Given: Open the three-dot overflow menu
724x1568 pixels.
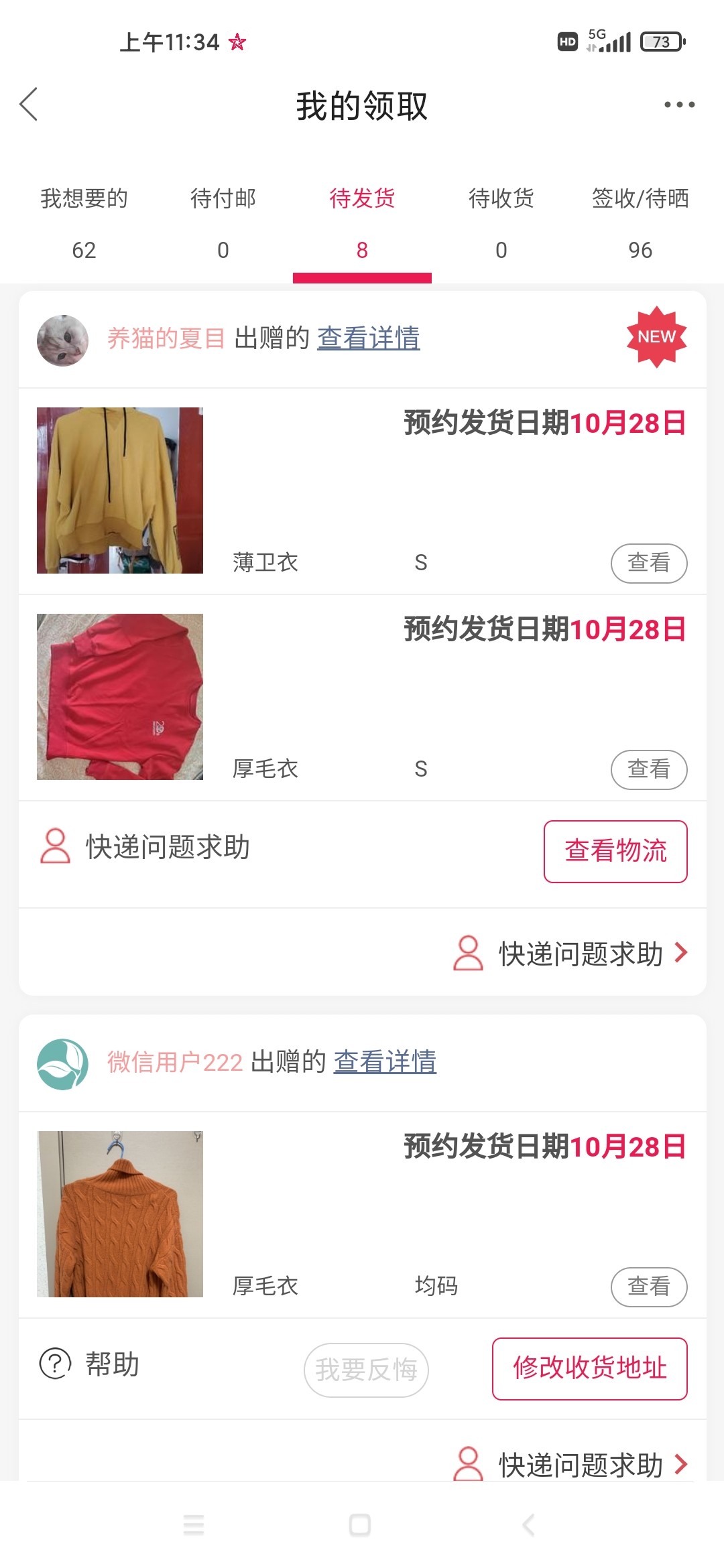Looking at the screenshot, I should click(x=679, y=105).
